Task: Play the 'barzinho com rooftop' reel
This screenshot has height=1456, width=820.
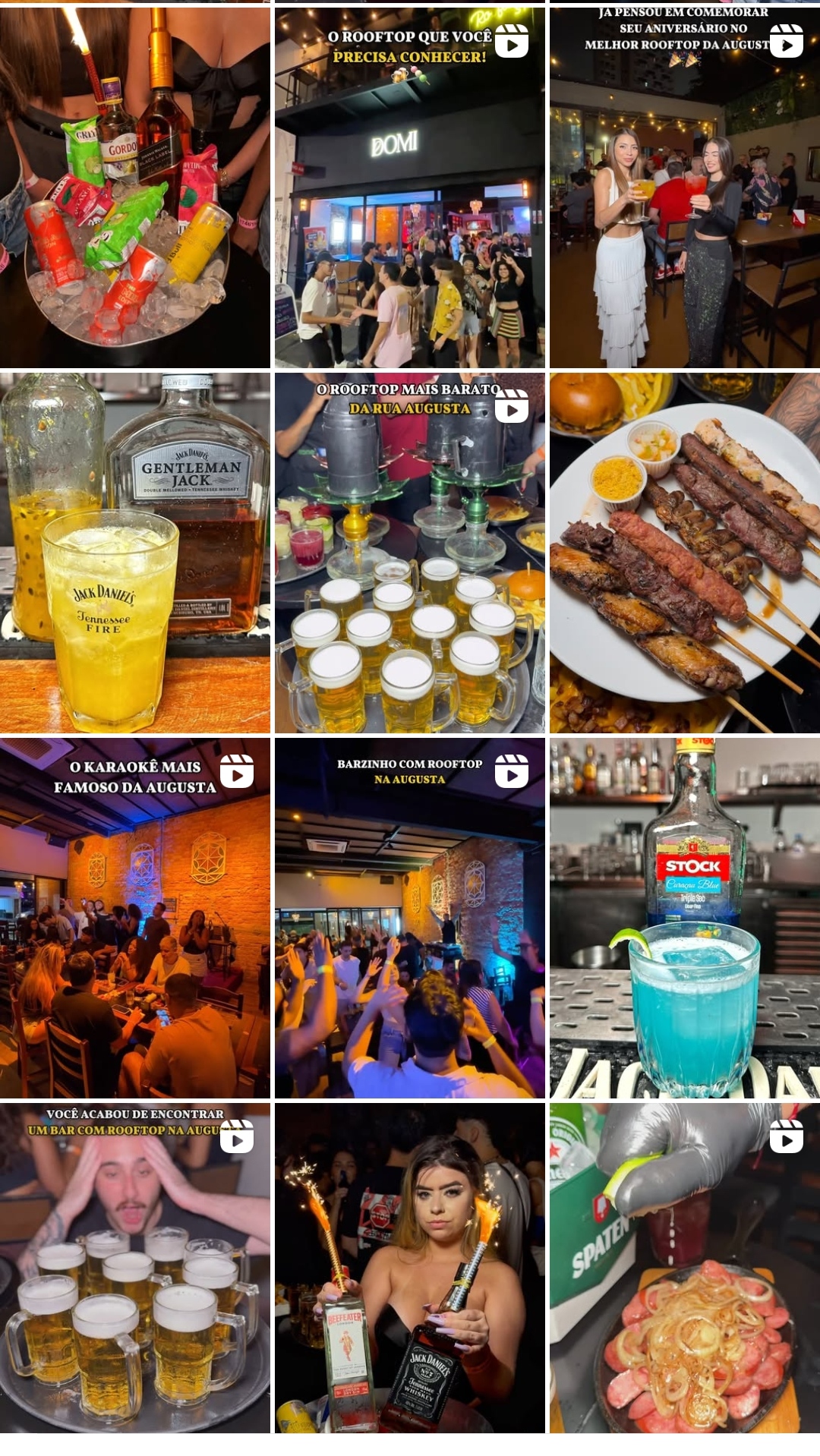Action: point(410,918)
